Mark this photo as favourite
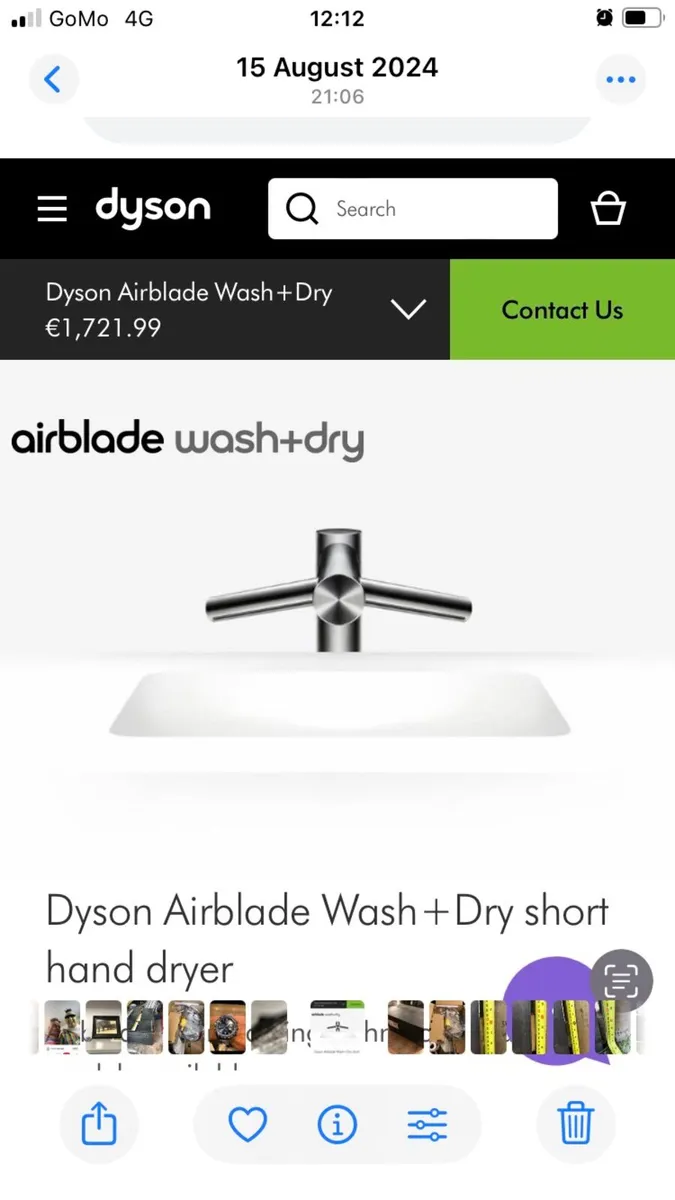The height and width of the screenshot is (1200, 675). [247, 1125]
